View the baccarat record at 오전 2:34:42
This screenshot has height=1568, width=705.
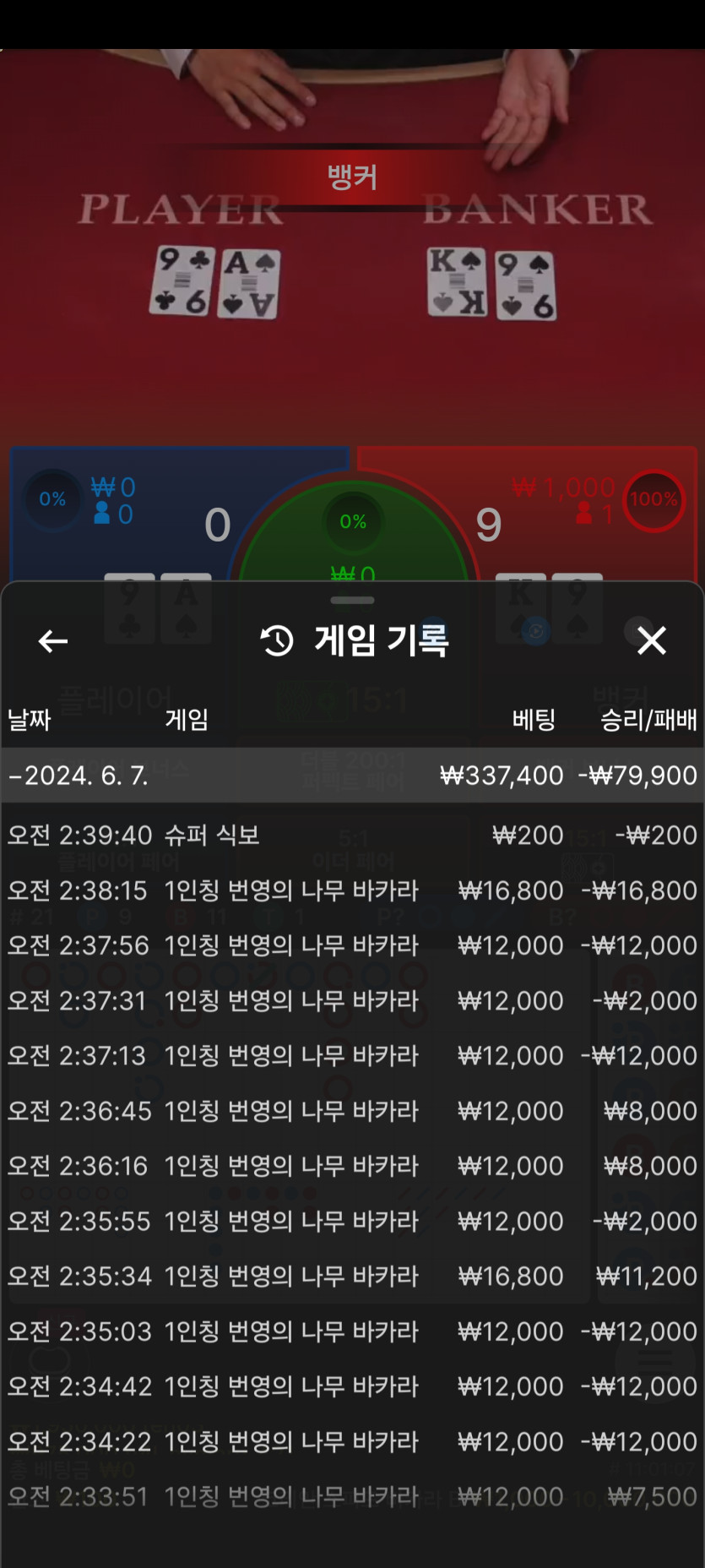tap(352, 1386)
